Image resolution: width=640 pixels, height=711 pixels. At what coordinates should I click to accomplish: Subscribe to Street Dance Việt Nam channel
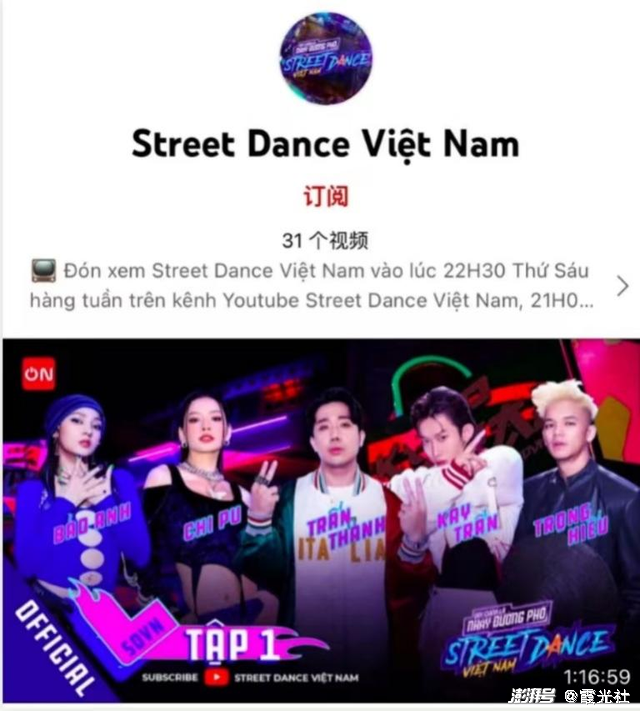point(325,195)
